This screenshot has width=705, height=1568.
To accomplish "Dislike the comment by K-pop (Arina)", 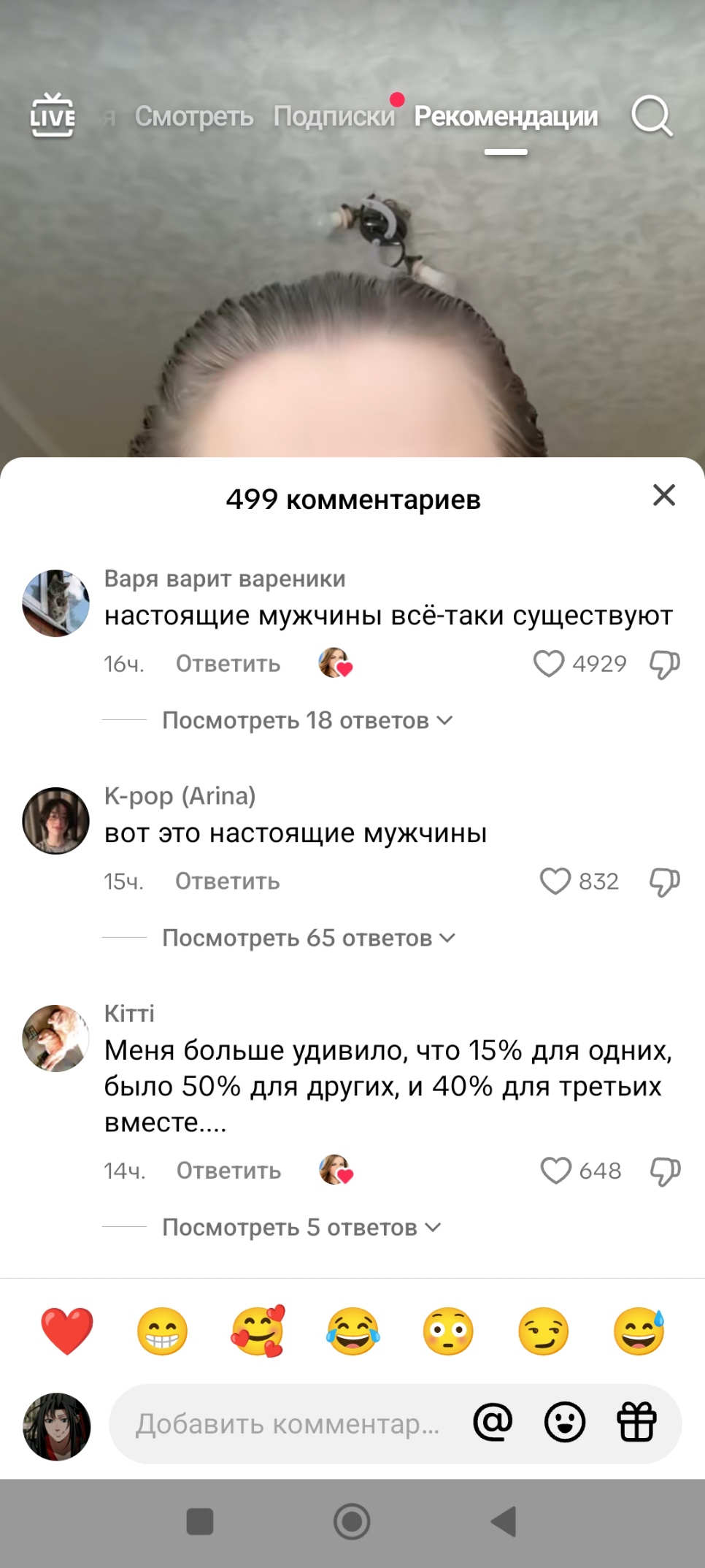I will 664,881.
